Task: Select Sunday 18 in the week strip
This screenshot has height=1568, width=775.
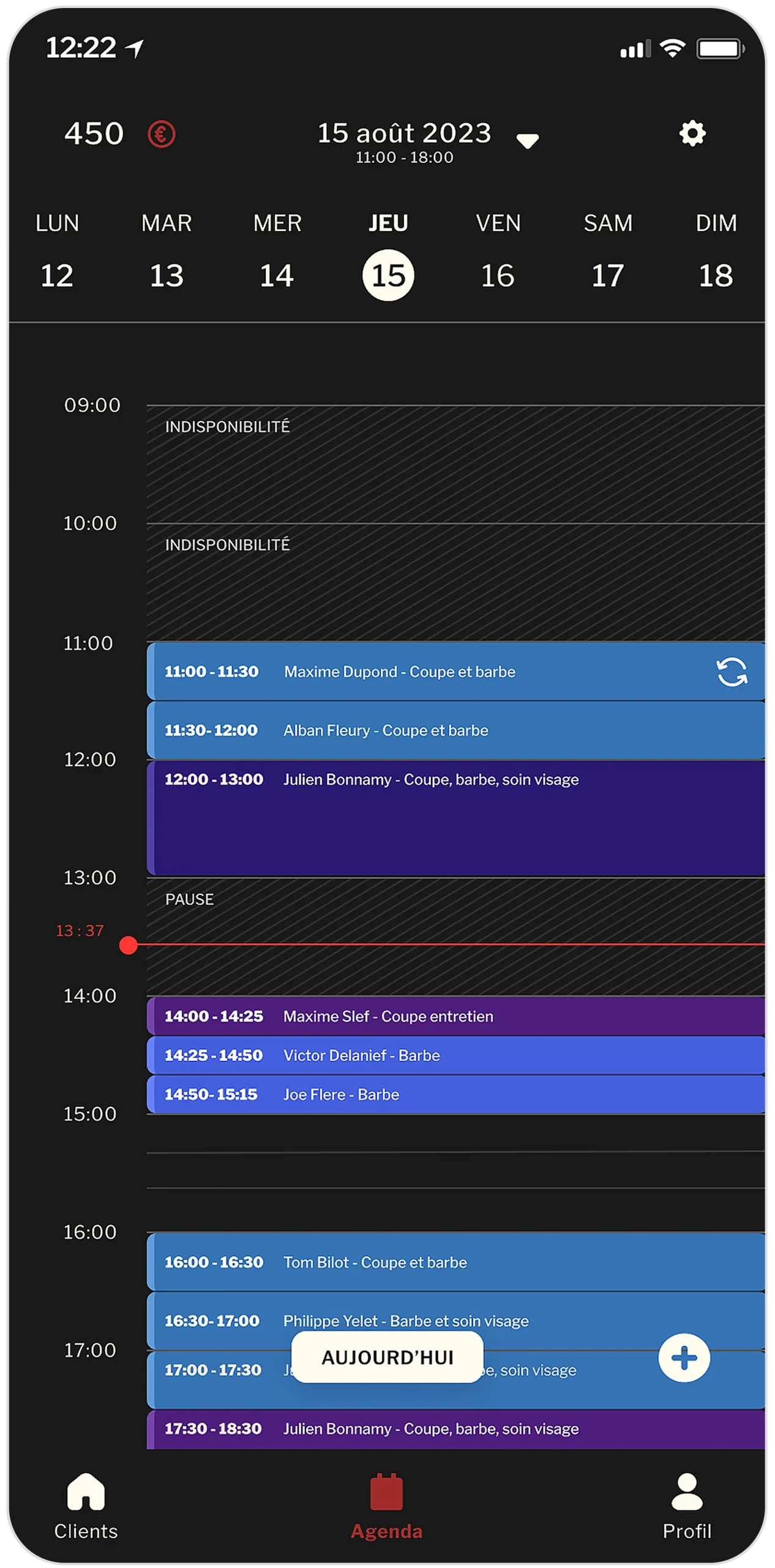Action: point(716,276)
